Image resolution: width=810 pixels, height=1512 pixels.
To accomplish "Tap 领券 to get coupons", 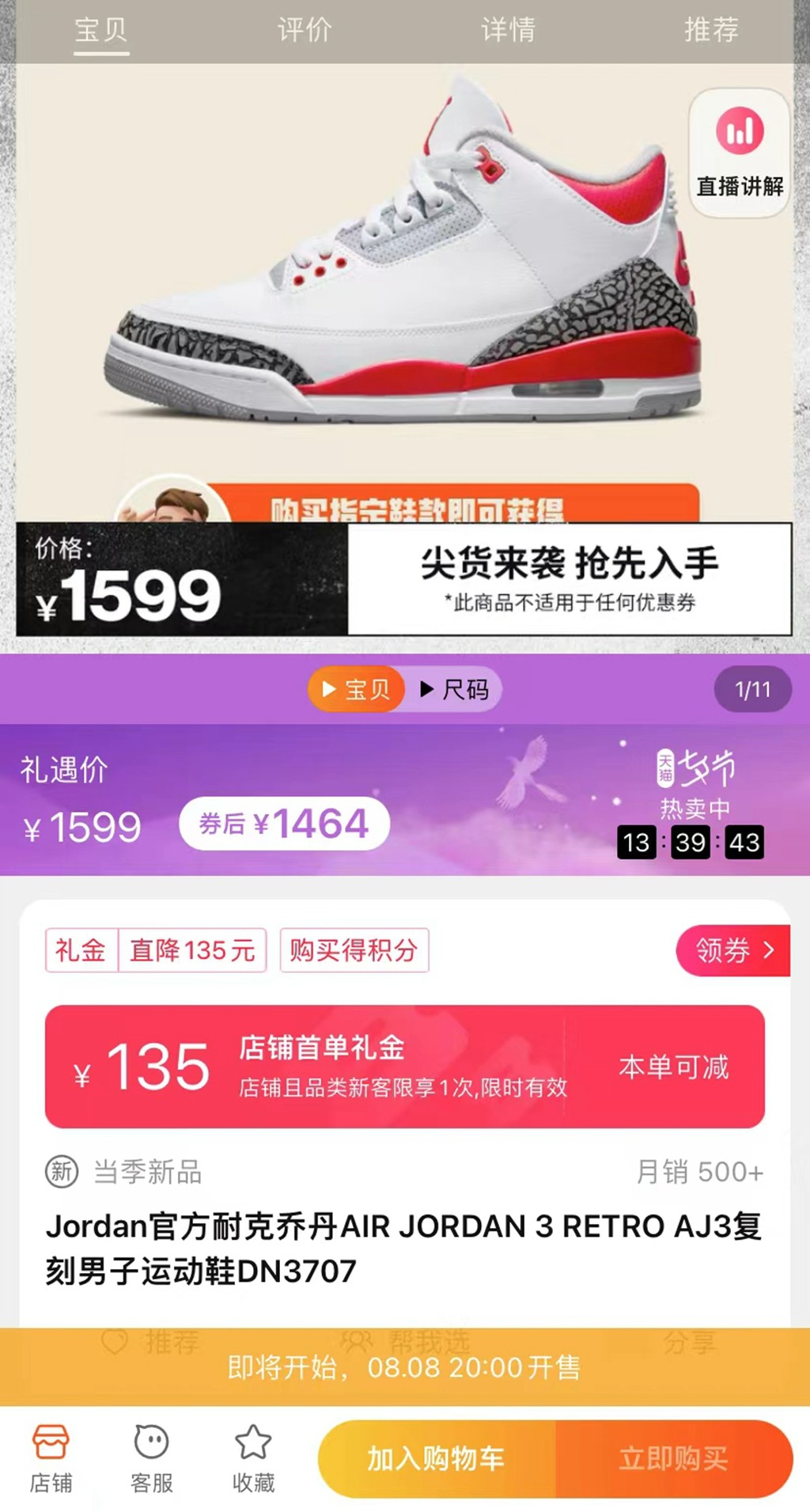I will tap(732, 949).
